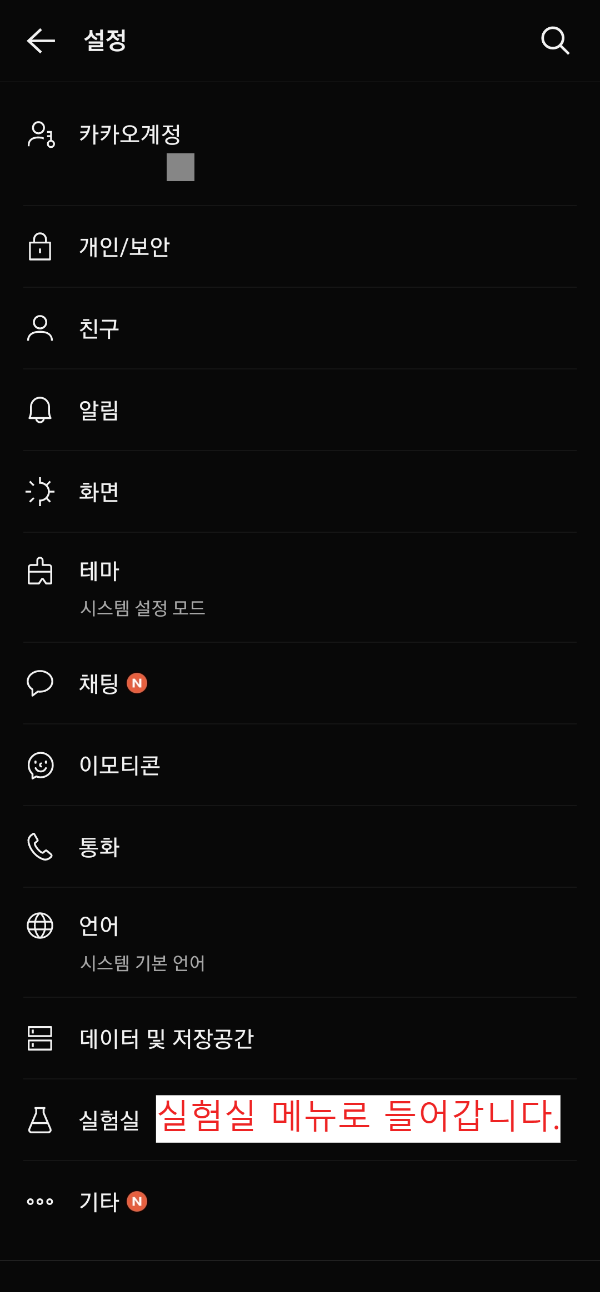The width and height of the screenshot is (600, 1292).
Task: Enter the 실험실 menu
Action: click(x=300, y=1120)
